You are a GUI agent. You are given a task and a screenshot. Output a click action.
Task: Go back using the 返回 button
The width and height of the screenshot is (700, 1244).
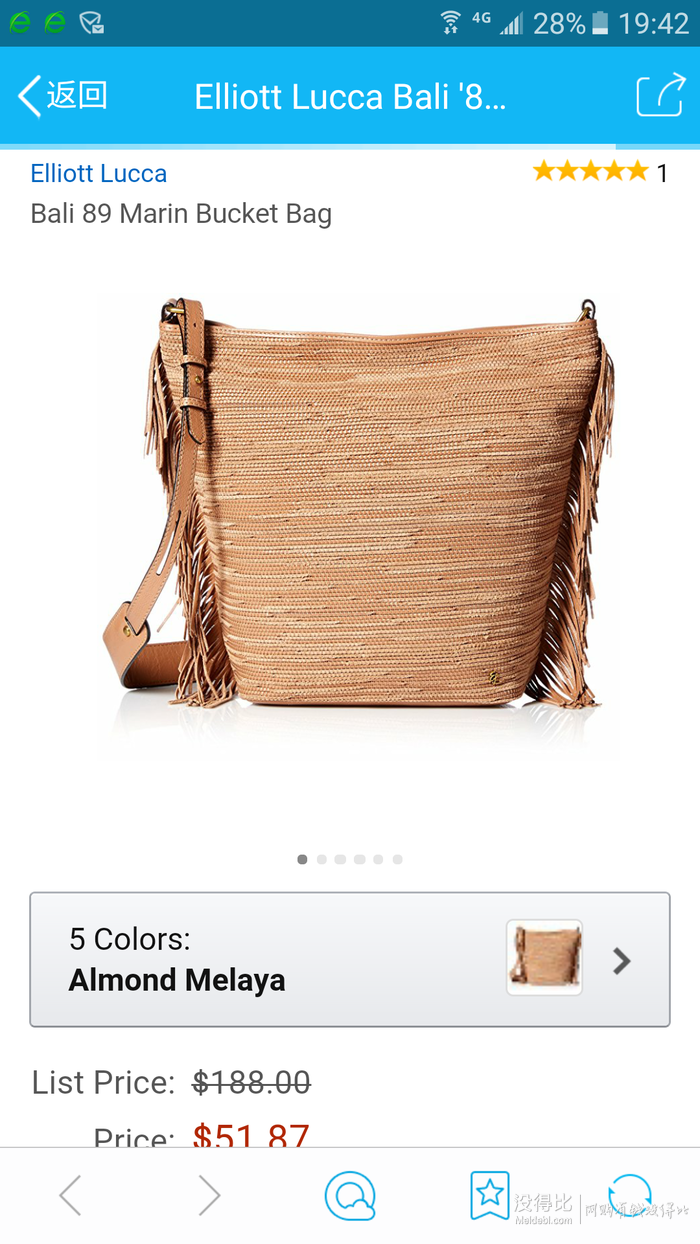(x=62, y=96)
